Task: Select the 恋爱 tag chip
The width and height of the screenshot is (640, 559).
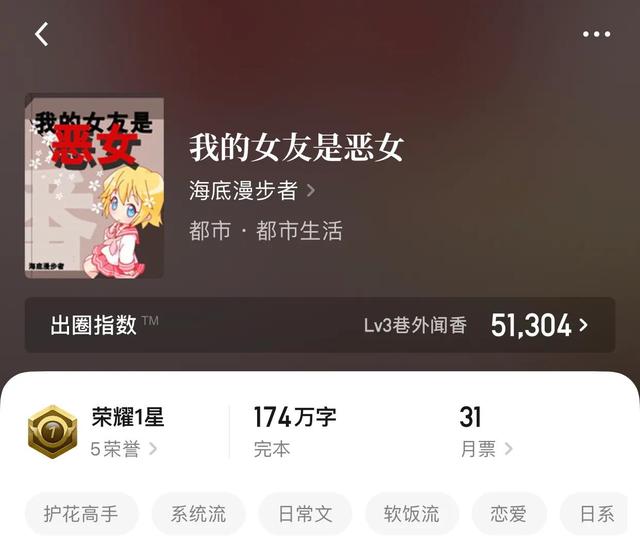Action: coord(508,514)
